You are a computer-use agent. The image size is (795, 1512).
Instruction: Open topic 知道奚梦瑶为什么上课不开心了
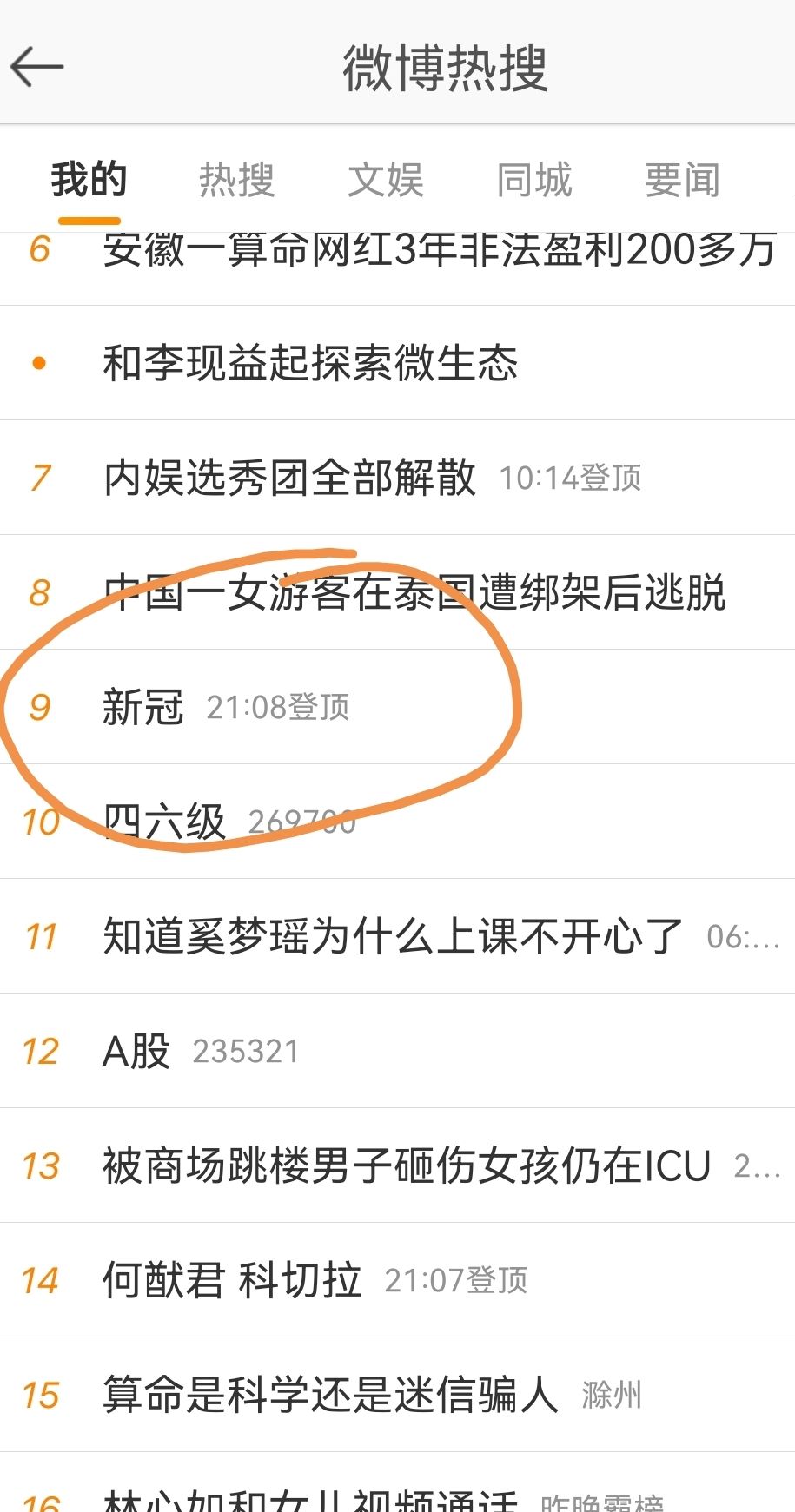tap(393, 936)
